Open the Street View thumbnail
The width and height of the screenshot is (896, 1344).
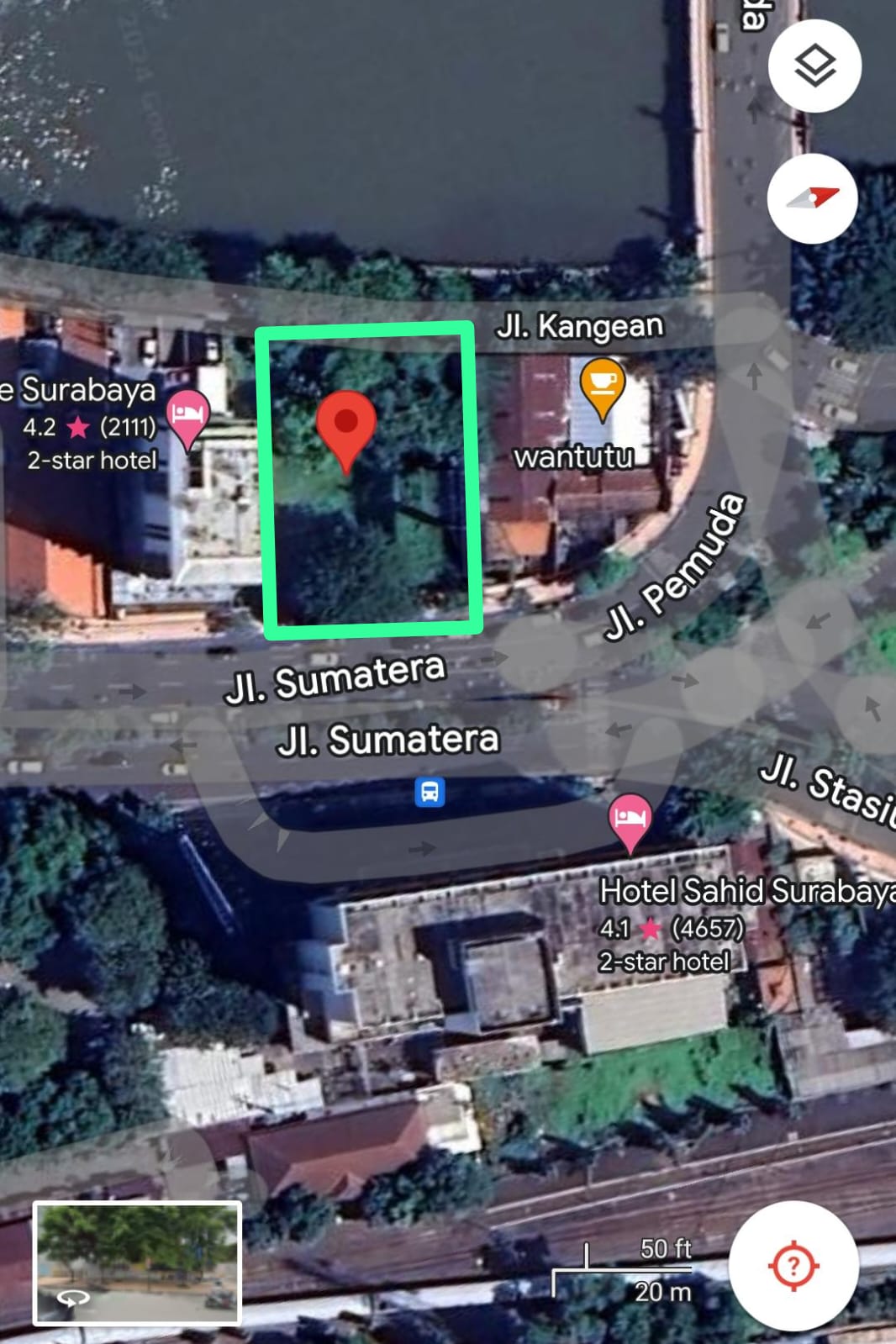click(x=137, y=1262)
